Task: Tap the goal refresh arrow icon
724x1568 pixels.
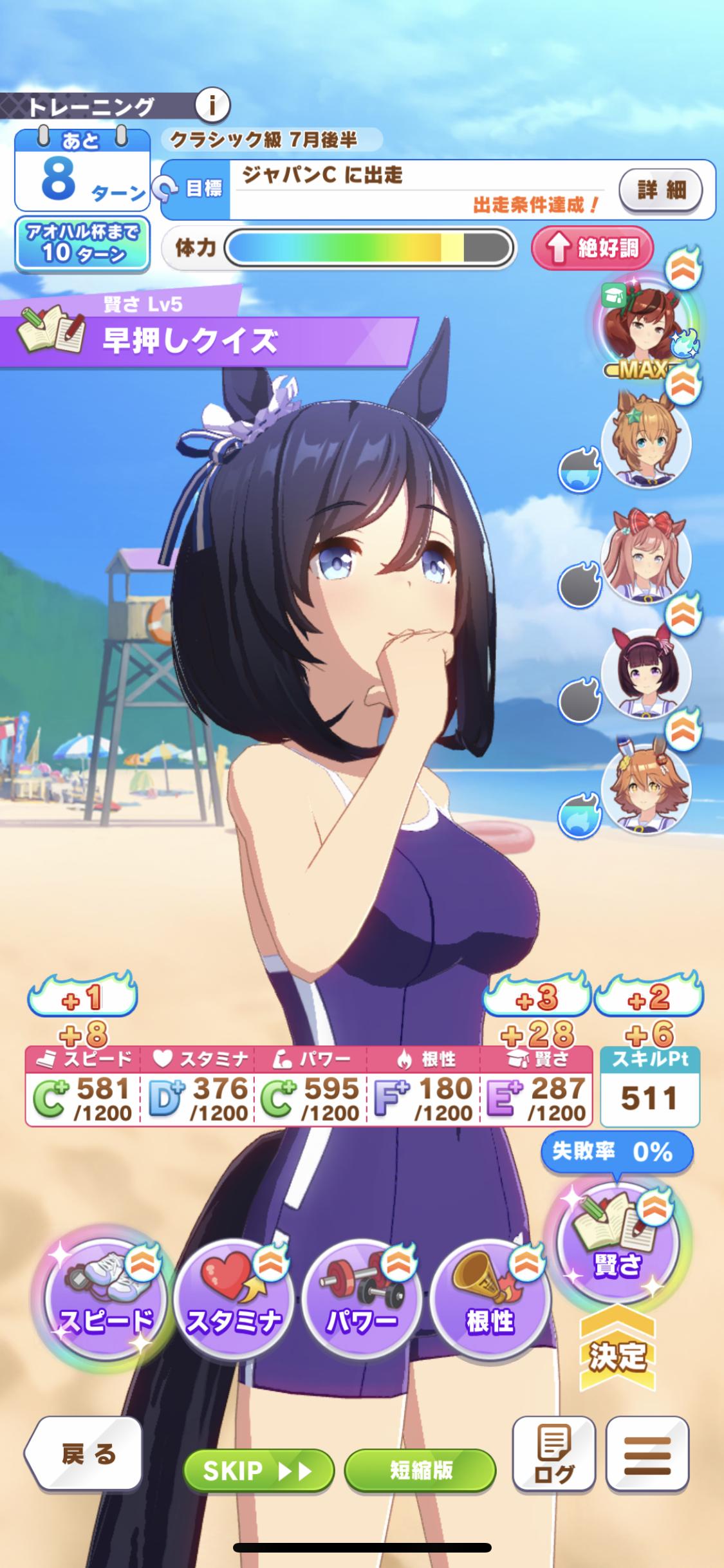Action: click(165, 188)
